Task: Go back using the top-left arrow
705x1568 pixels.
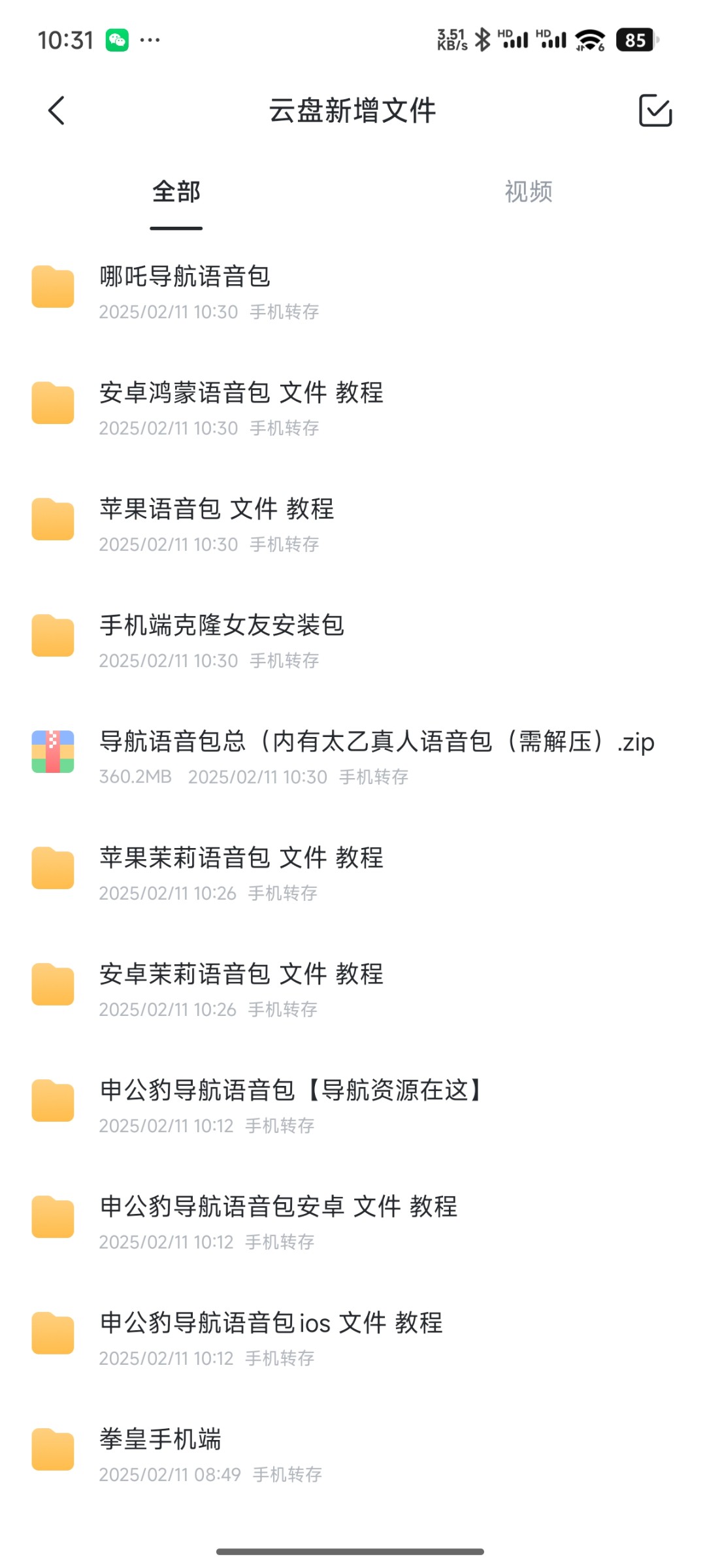Action: coord(57,110)
